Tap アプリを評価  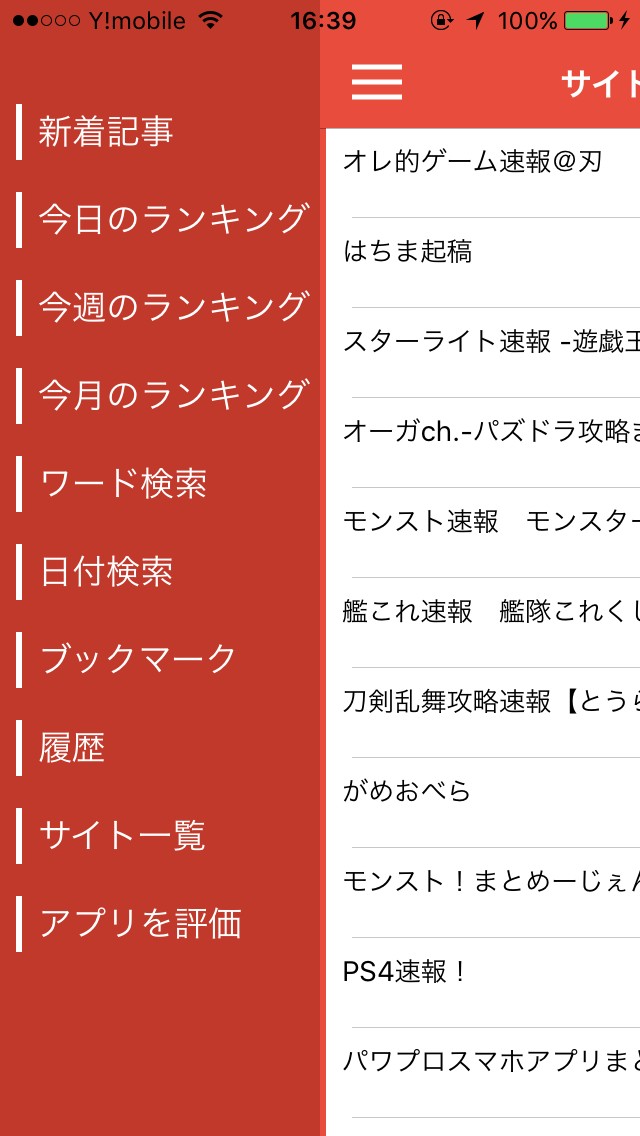tap(140, 923)
